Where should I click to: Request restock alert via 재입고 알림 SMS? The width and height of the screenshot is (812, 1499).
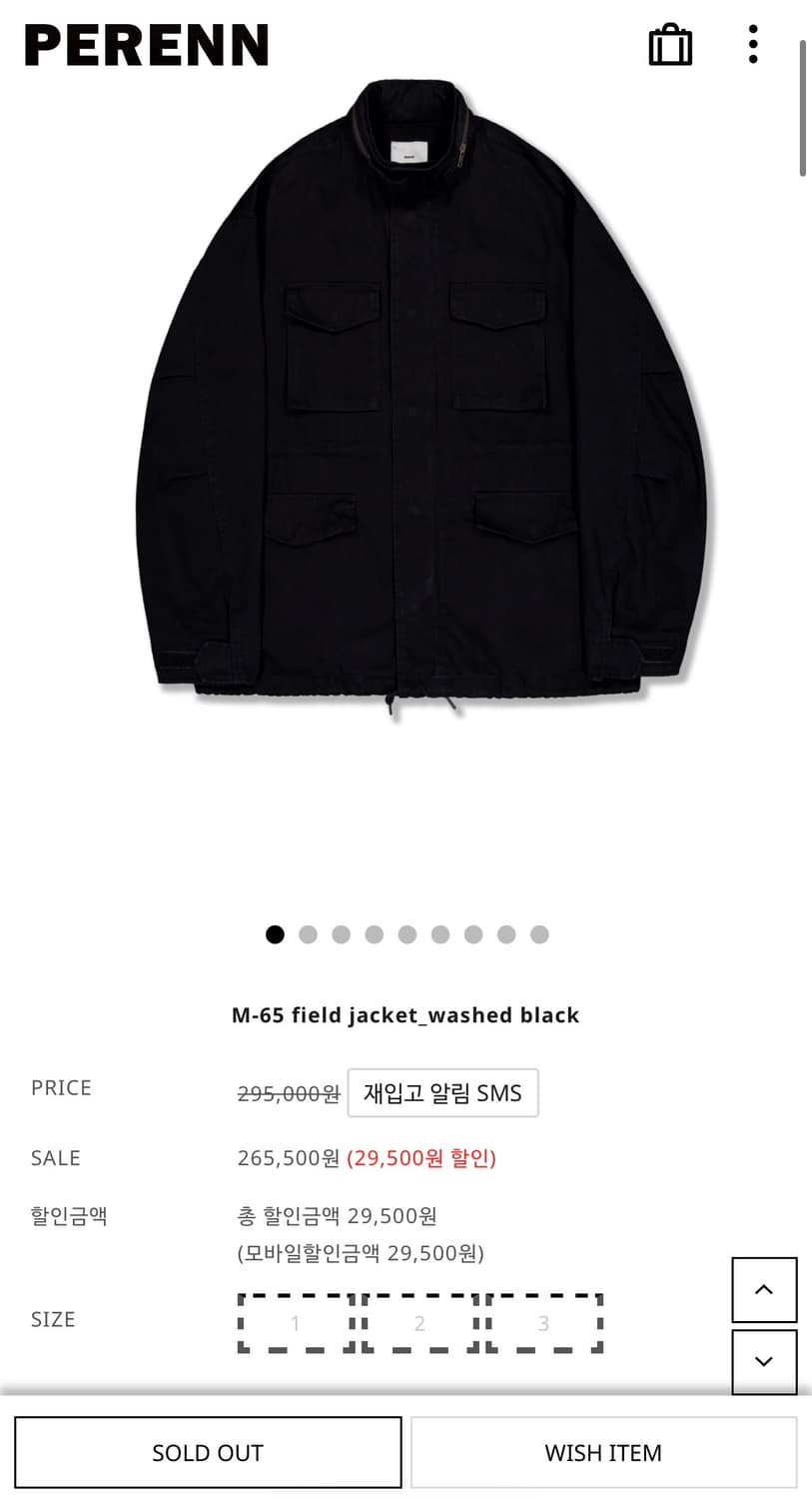443,1093
